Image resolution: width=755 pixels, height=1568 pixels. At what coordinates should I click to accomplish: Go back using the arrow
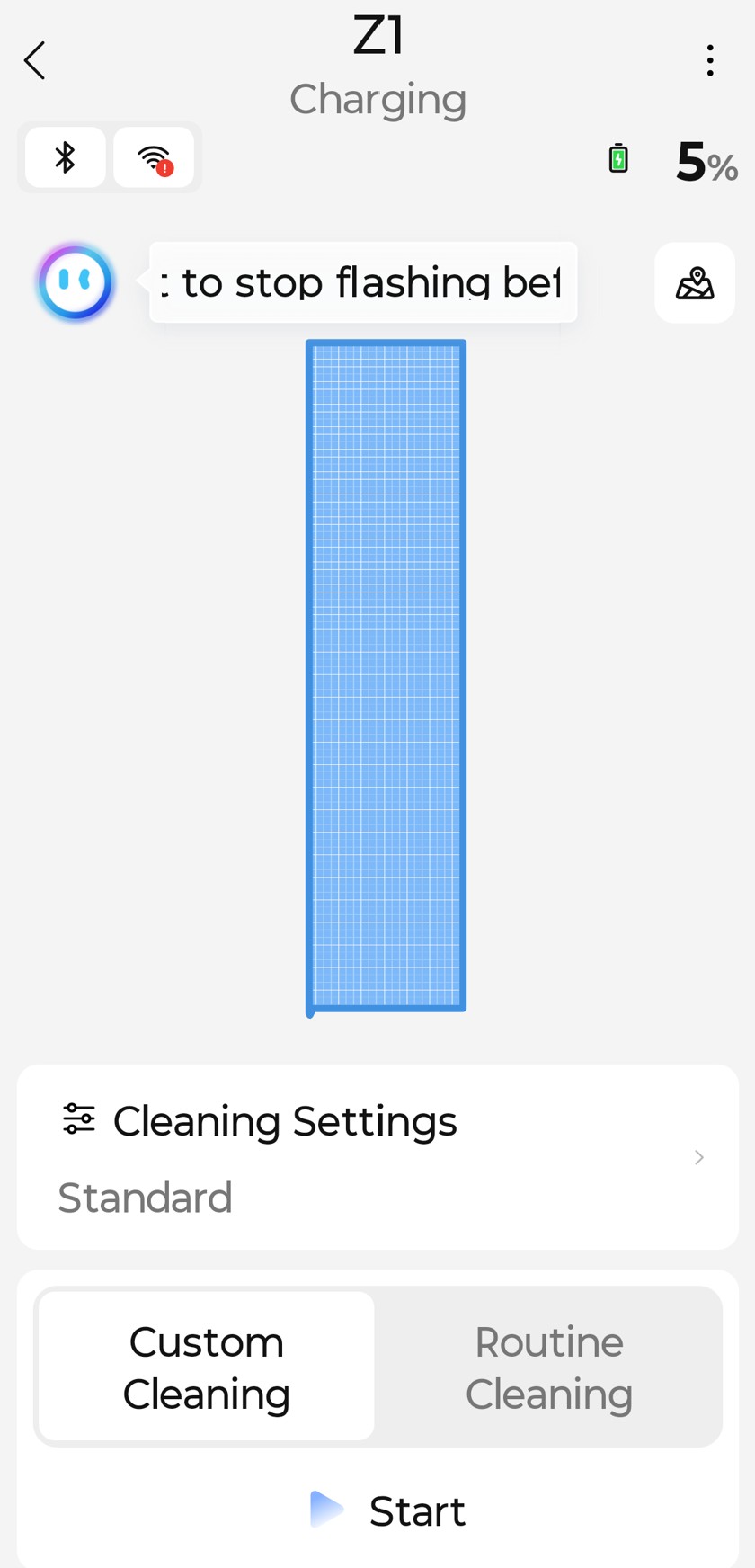(x=35, y=61)
